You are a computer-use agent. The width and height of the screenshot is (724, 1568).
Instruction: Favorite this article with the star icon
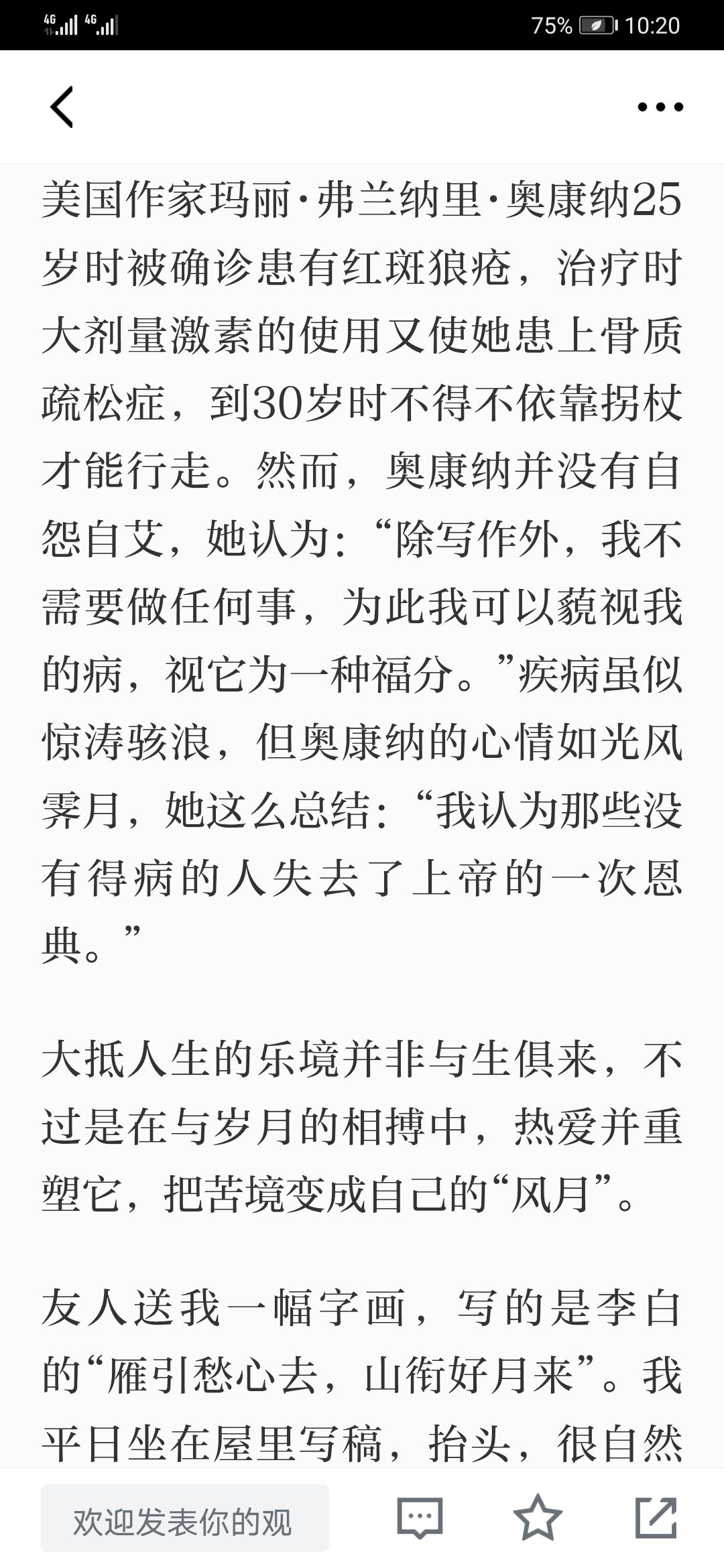tap(538, 1517)
